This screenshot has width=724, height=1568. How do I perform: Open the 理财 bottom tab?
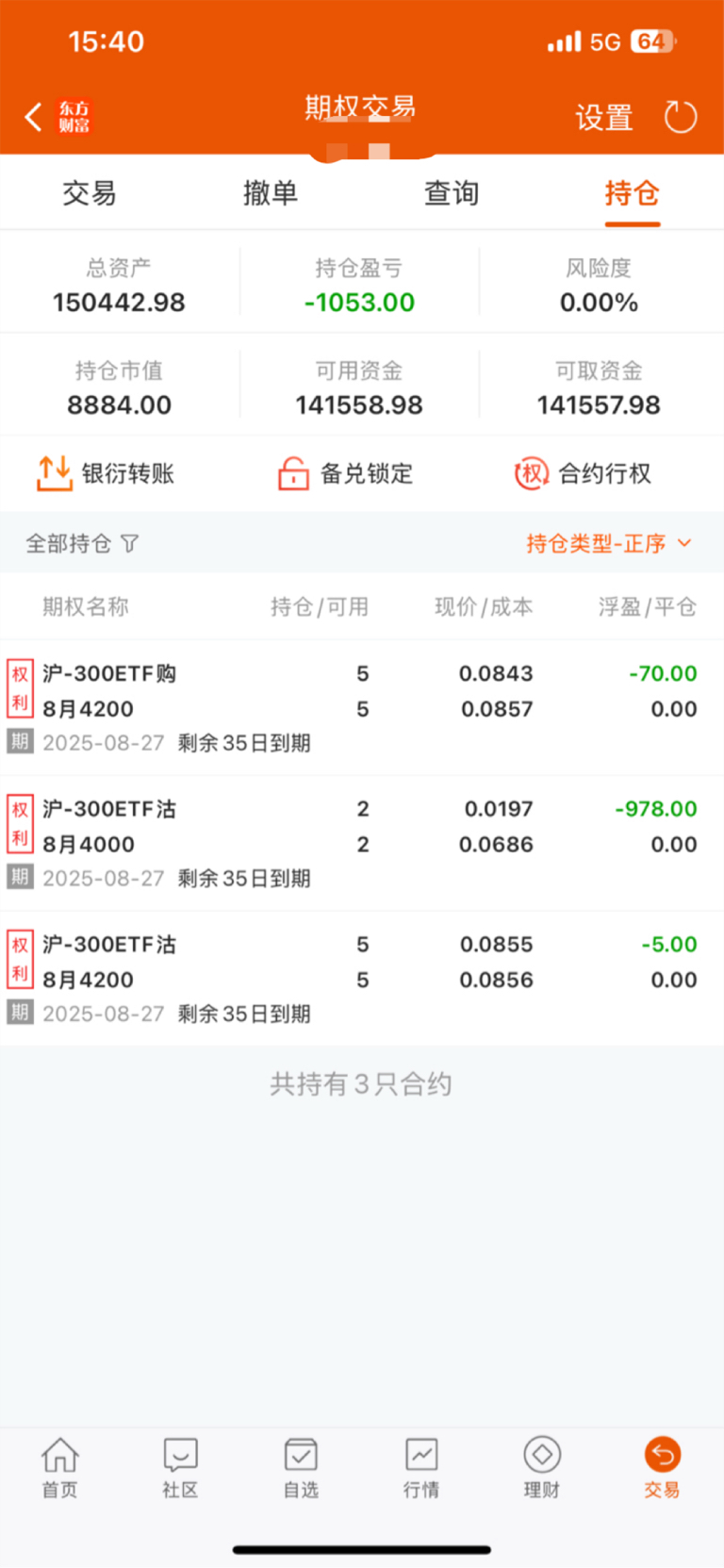tap(542, 1468)
